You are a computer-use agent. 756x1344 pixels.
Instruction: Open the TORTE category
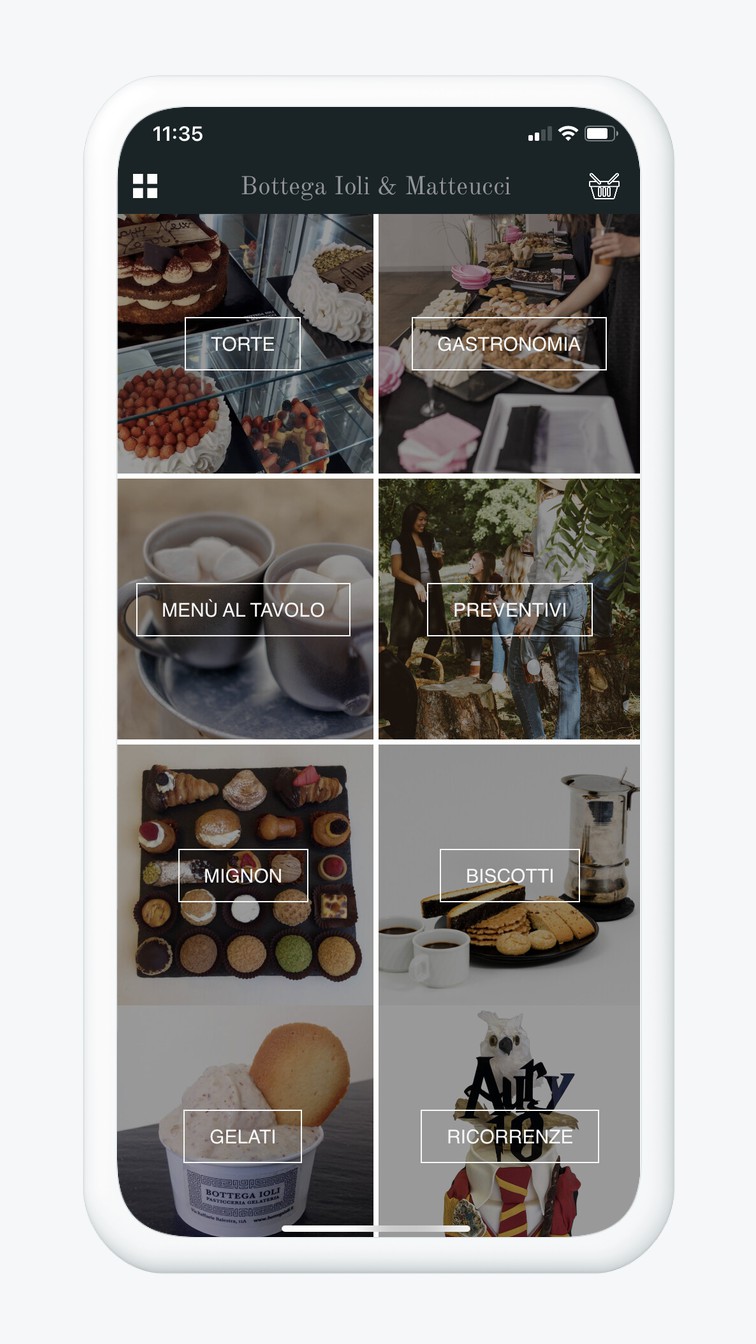(x=242, y=343)
